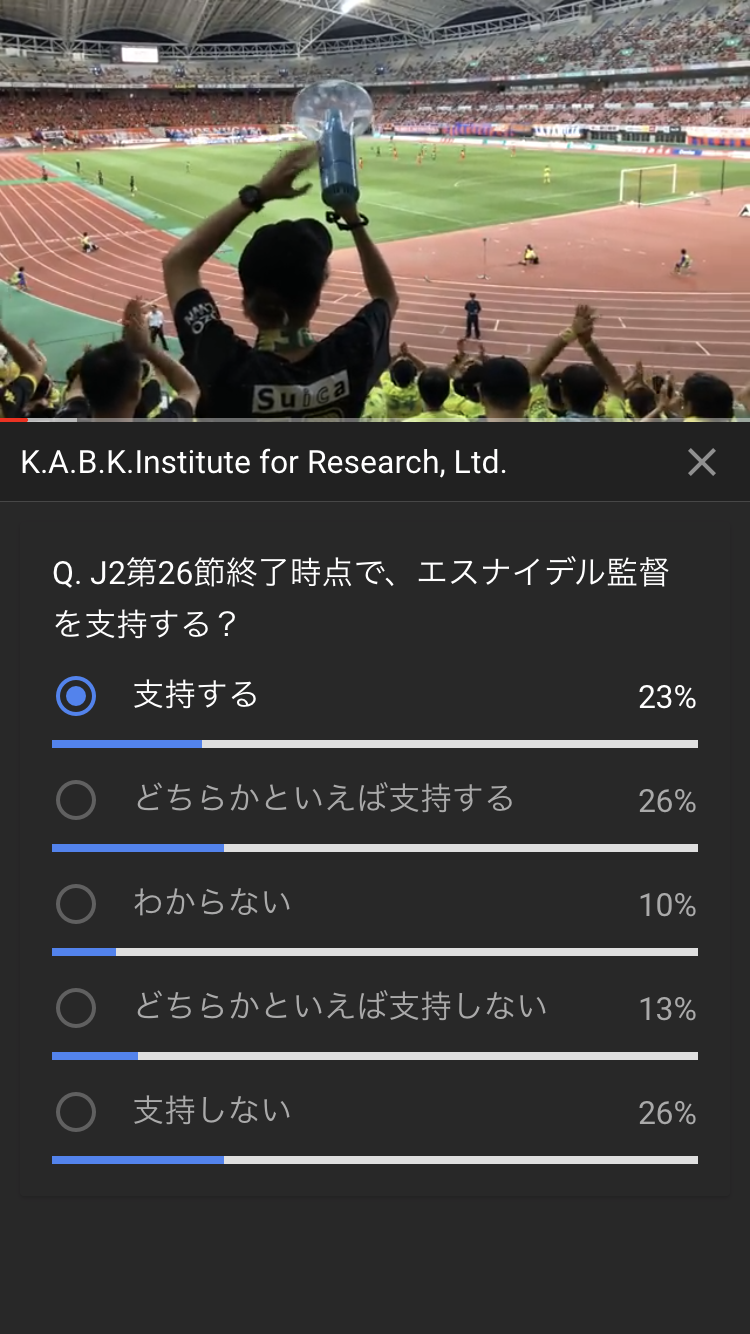Pick どちらかといえば支持しない
The height and width of the screenshot is (1334, 750).
pyautogui.click(x=76, y=1008)
